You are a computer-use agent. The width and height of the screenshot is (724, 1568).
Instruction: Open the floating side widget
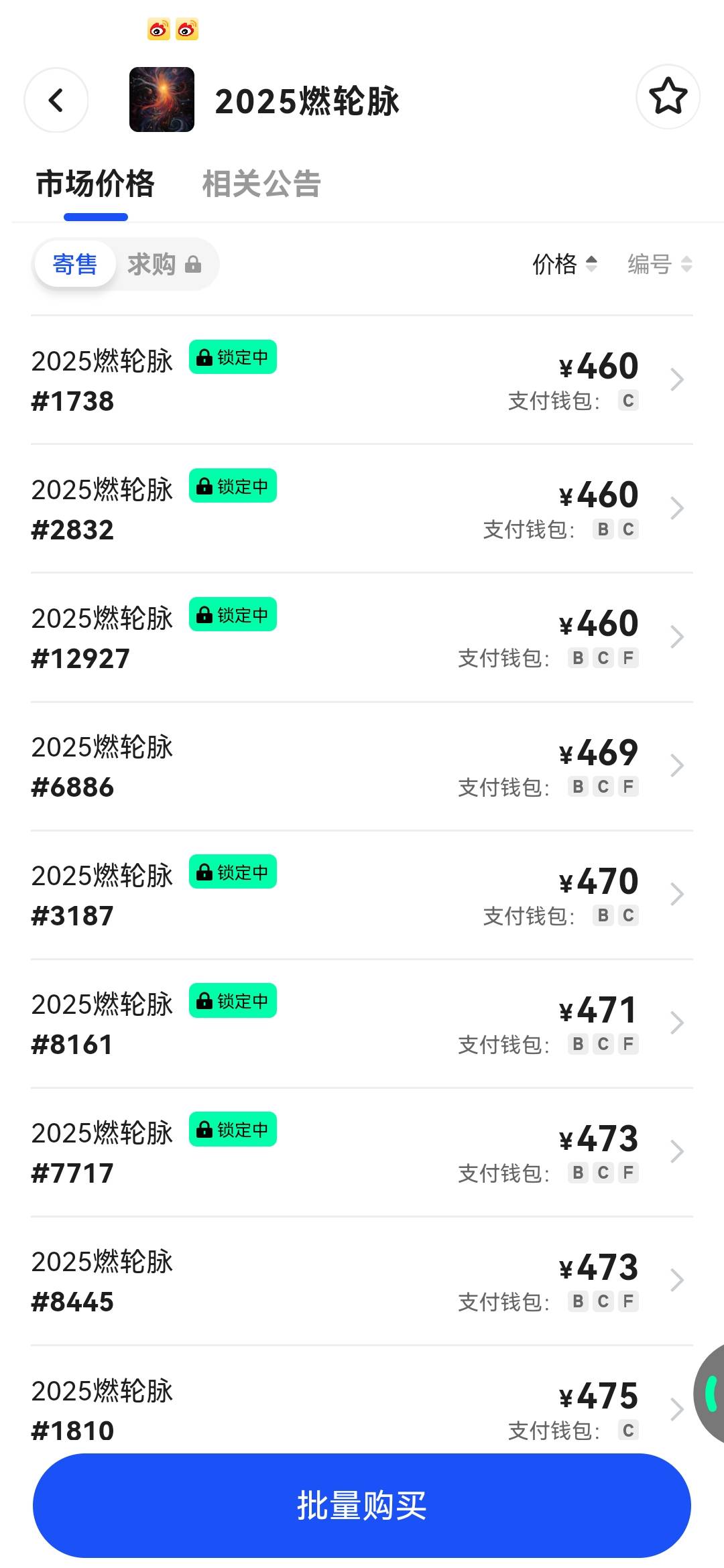tap(709, 1392)
